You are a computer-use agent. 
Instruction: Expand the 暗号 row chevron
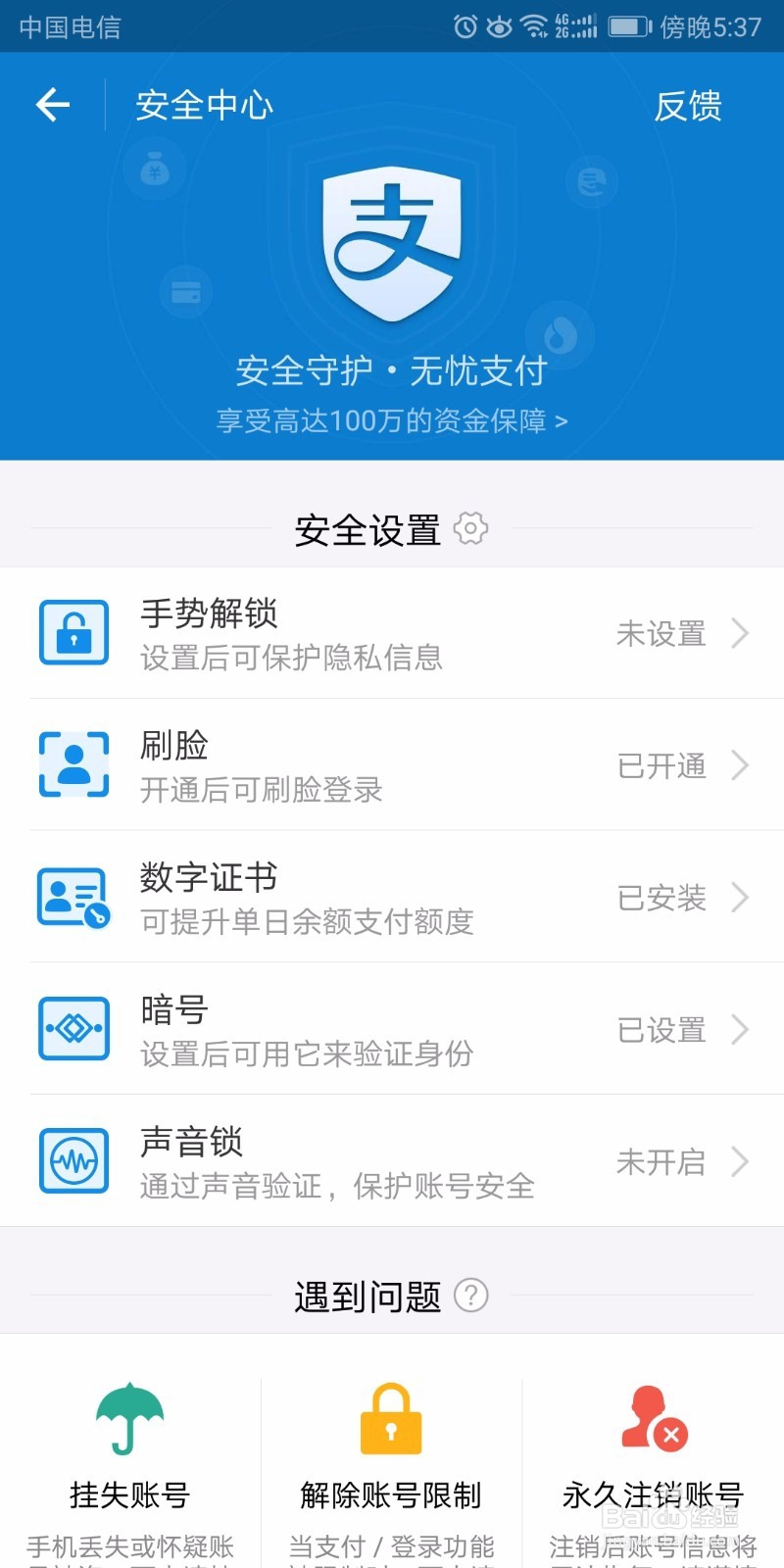click(x=741, y=1029)
